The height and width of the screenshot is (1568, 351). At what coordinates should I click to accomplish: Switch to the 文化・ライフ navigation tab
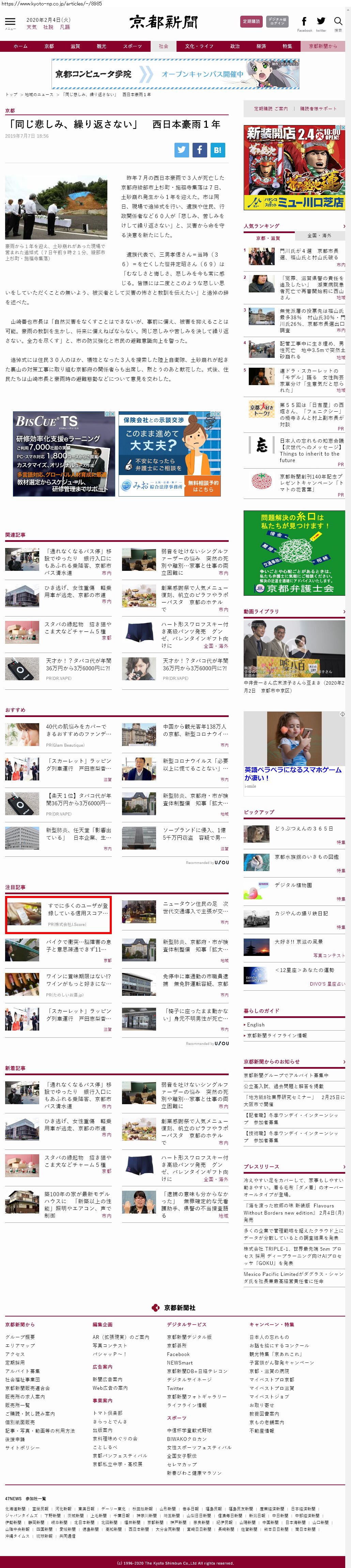click(x=199, y=46)
